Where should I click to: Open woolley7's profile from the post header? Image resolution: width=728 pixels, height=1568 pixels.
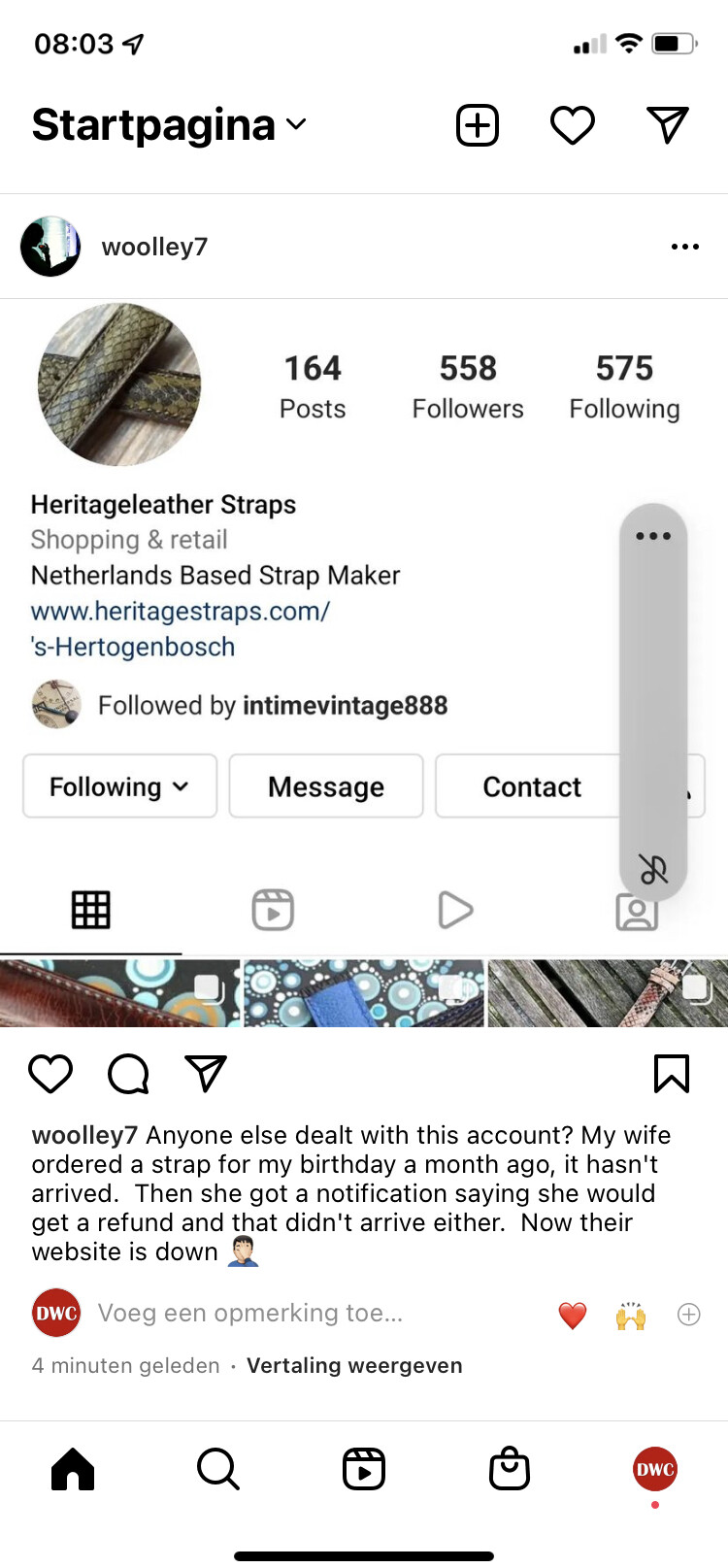tap(154, 247)
